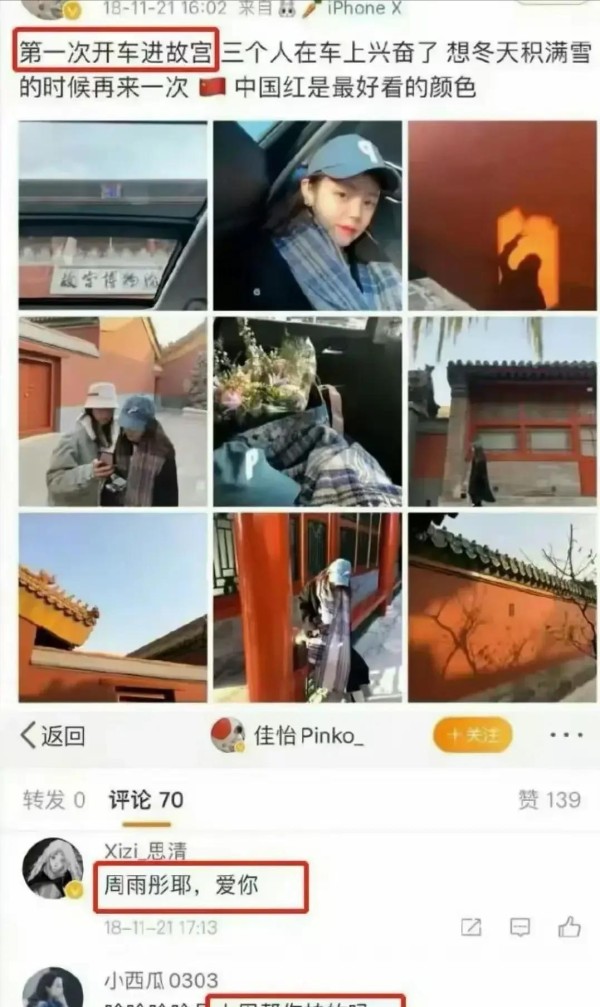The image size is (600, 1007).
Task: Open the three-dot overflow menu
Action: (566, 735)
